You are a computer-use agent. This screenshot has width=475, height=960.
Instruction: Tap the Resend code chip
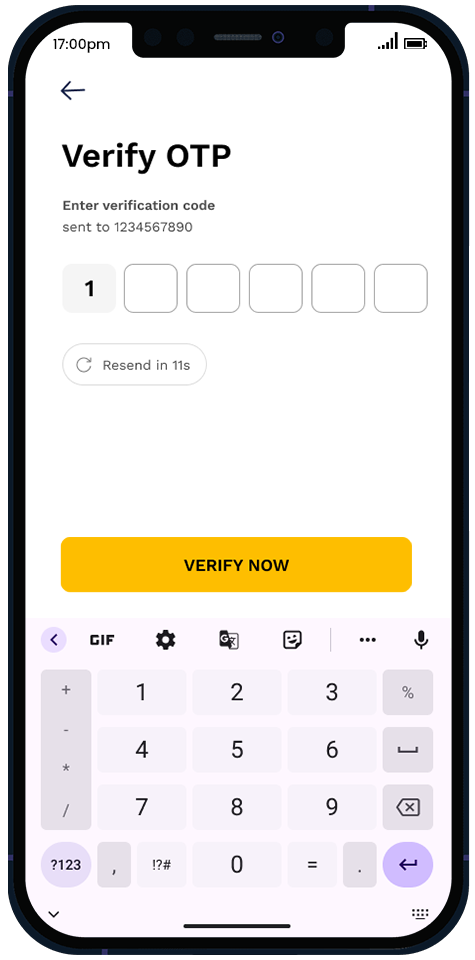(135, 365)
